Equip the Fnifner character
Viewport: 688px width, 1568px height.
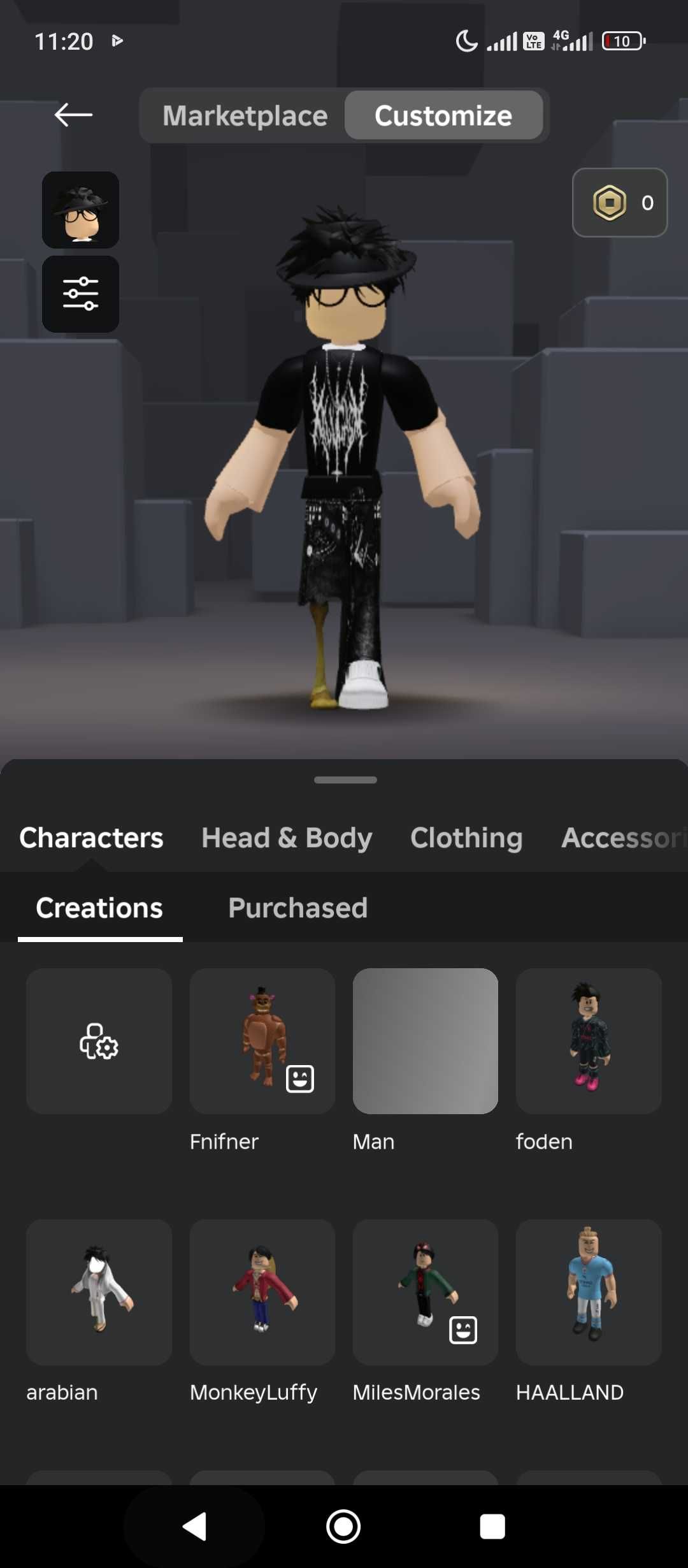262,1041
